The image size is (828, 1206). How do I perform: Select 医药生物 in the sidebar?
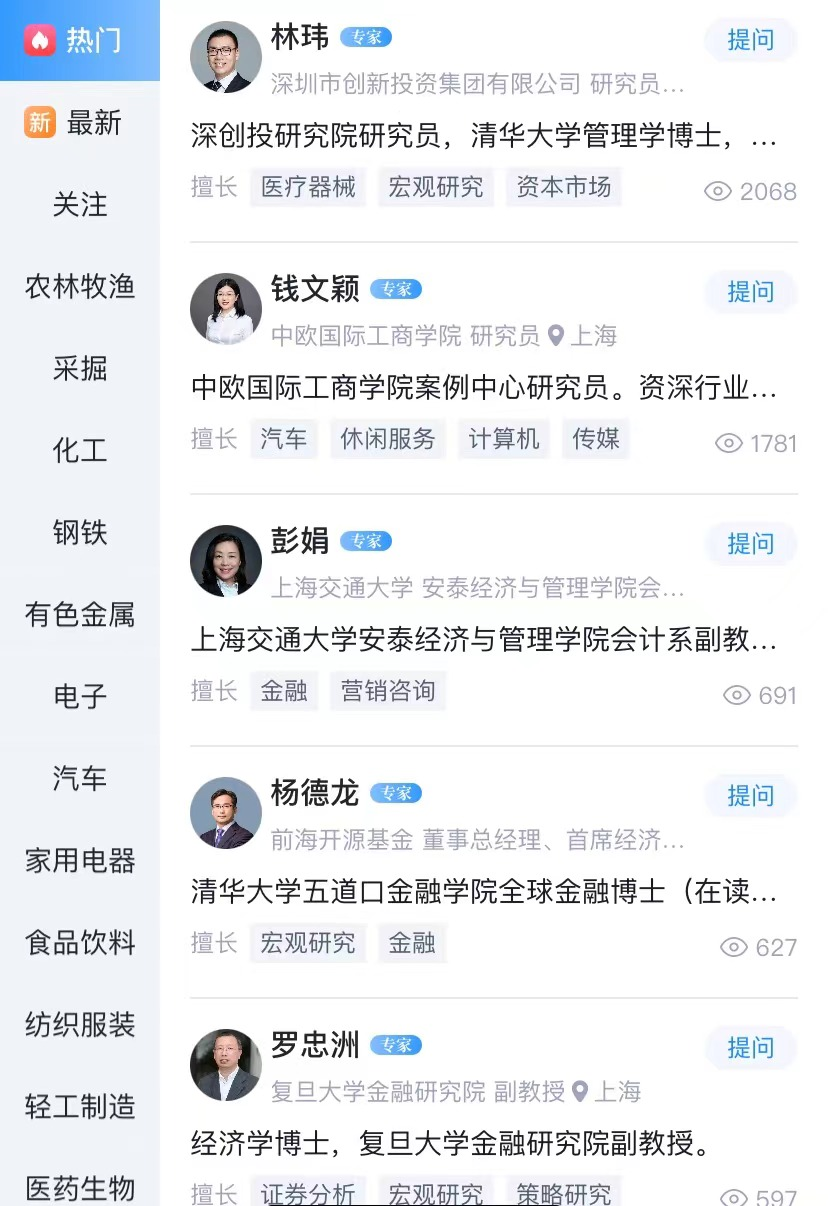point(80,1188)
